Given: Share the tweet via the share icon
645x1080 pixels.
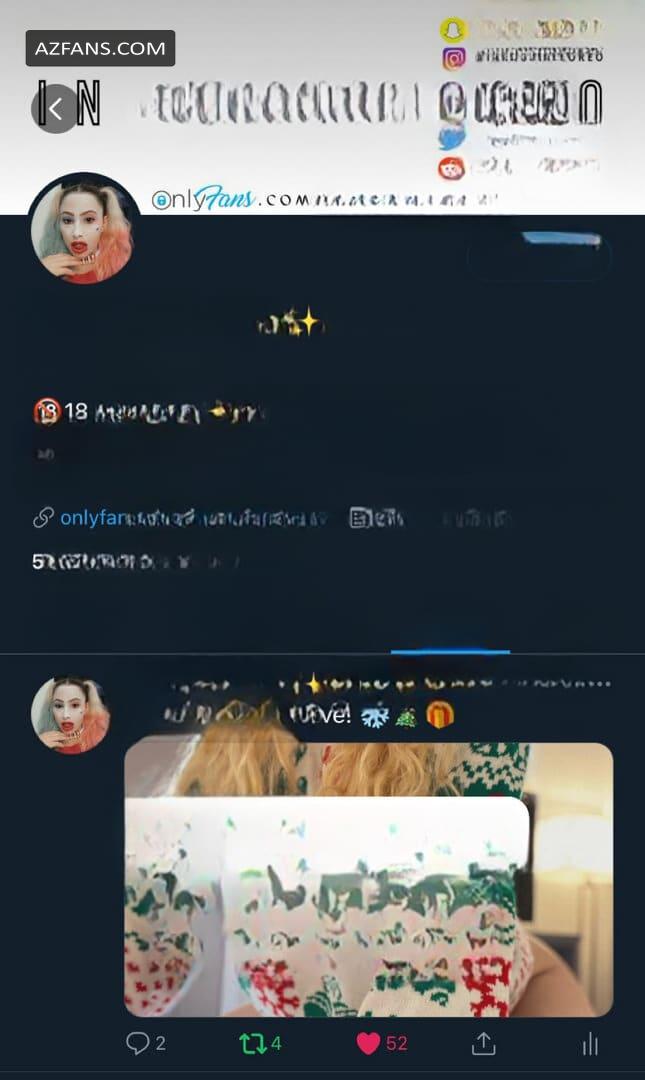Looking at the screenshot, I should [483, 1043].
